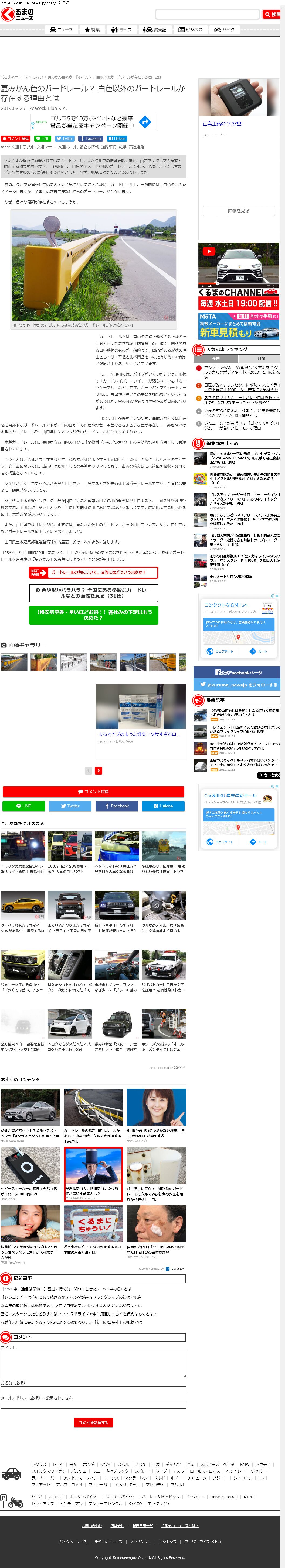Submit with コメントを送信する button
Viewport: 285px width, 1568px height.
pos(93,1423)
